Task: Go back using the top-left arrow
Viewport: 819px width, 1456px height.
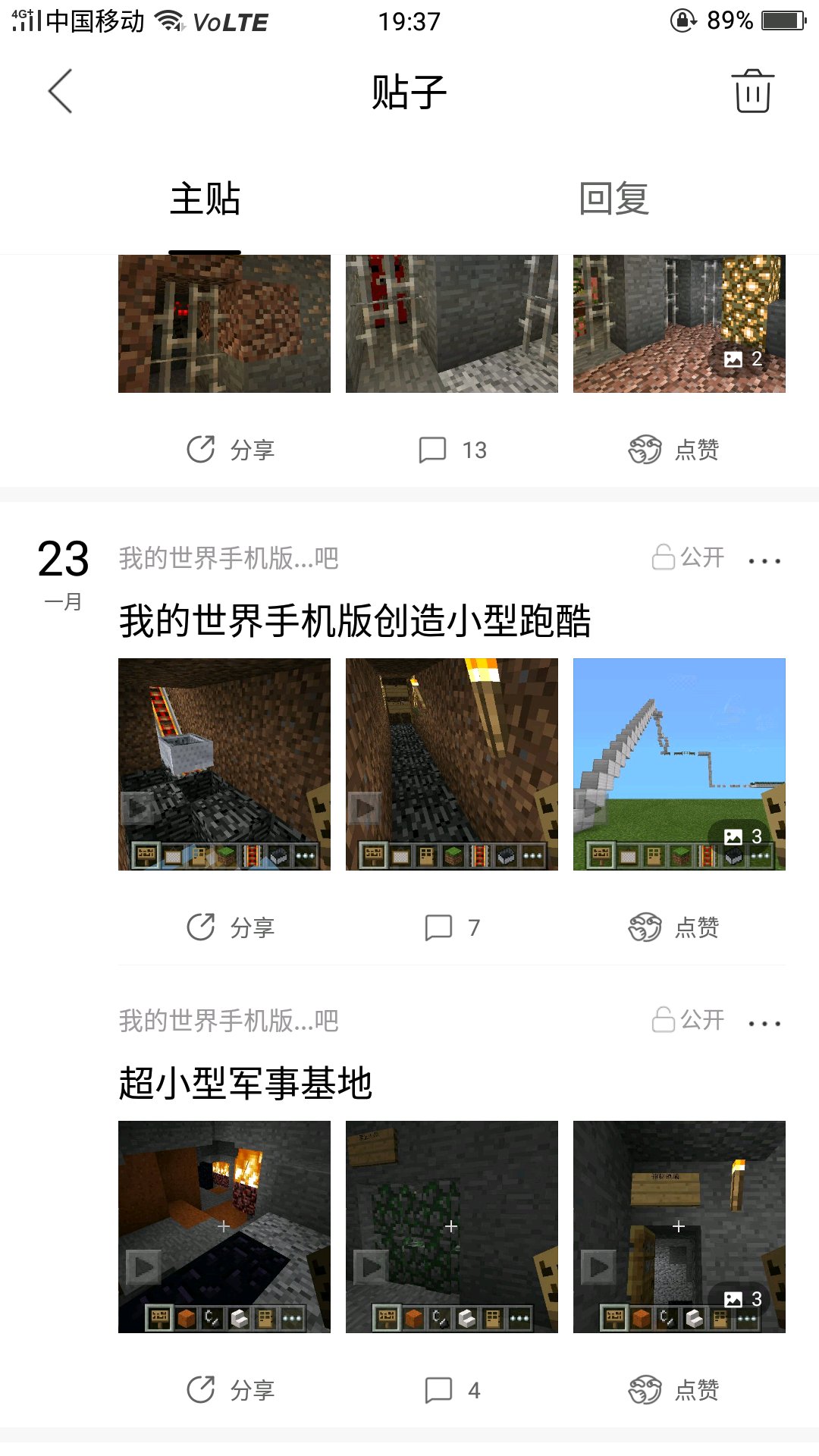Action: 60,91
